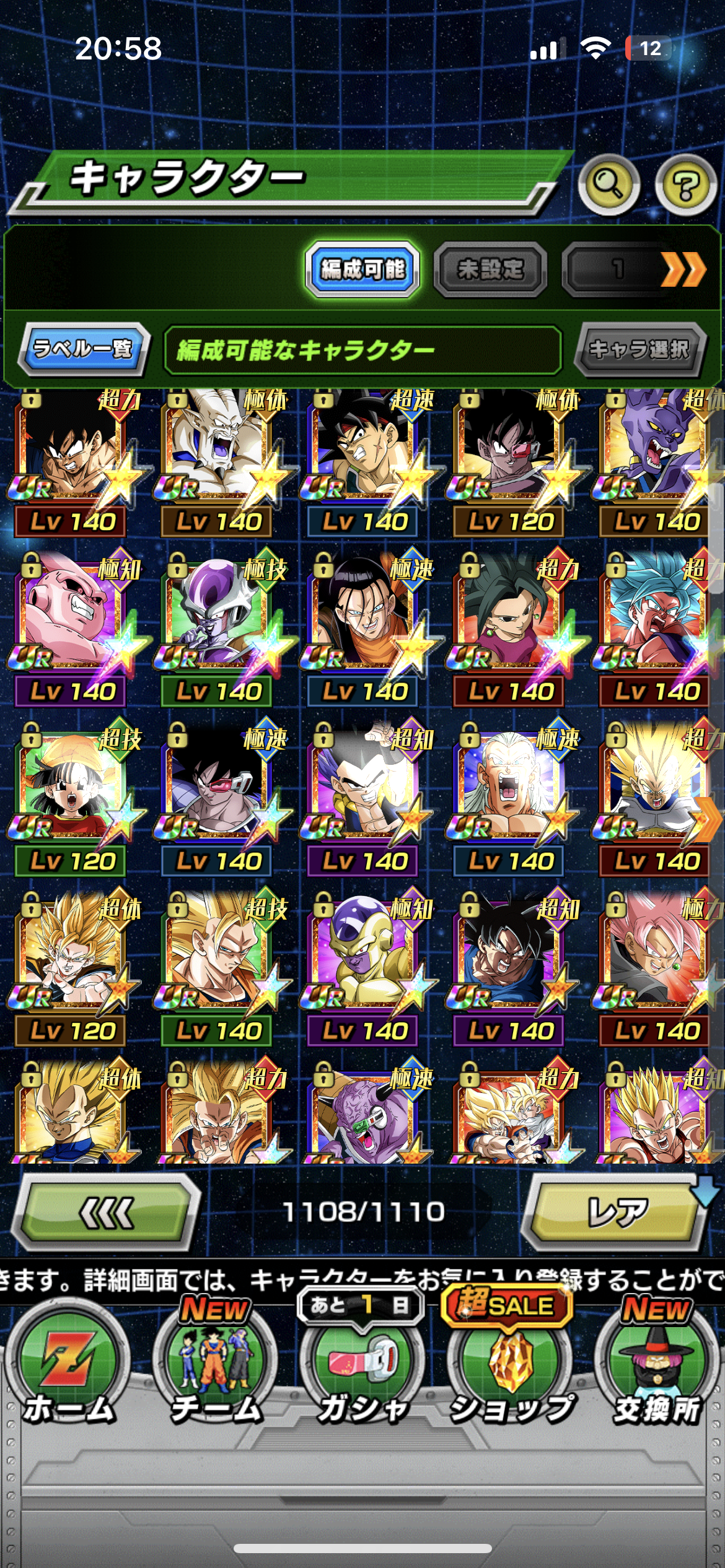Go to the ホーム tab
Screen dimensions: 725x1568
[69, 1369]
